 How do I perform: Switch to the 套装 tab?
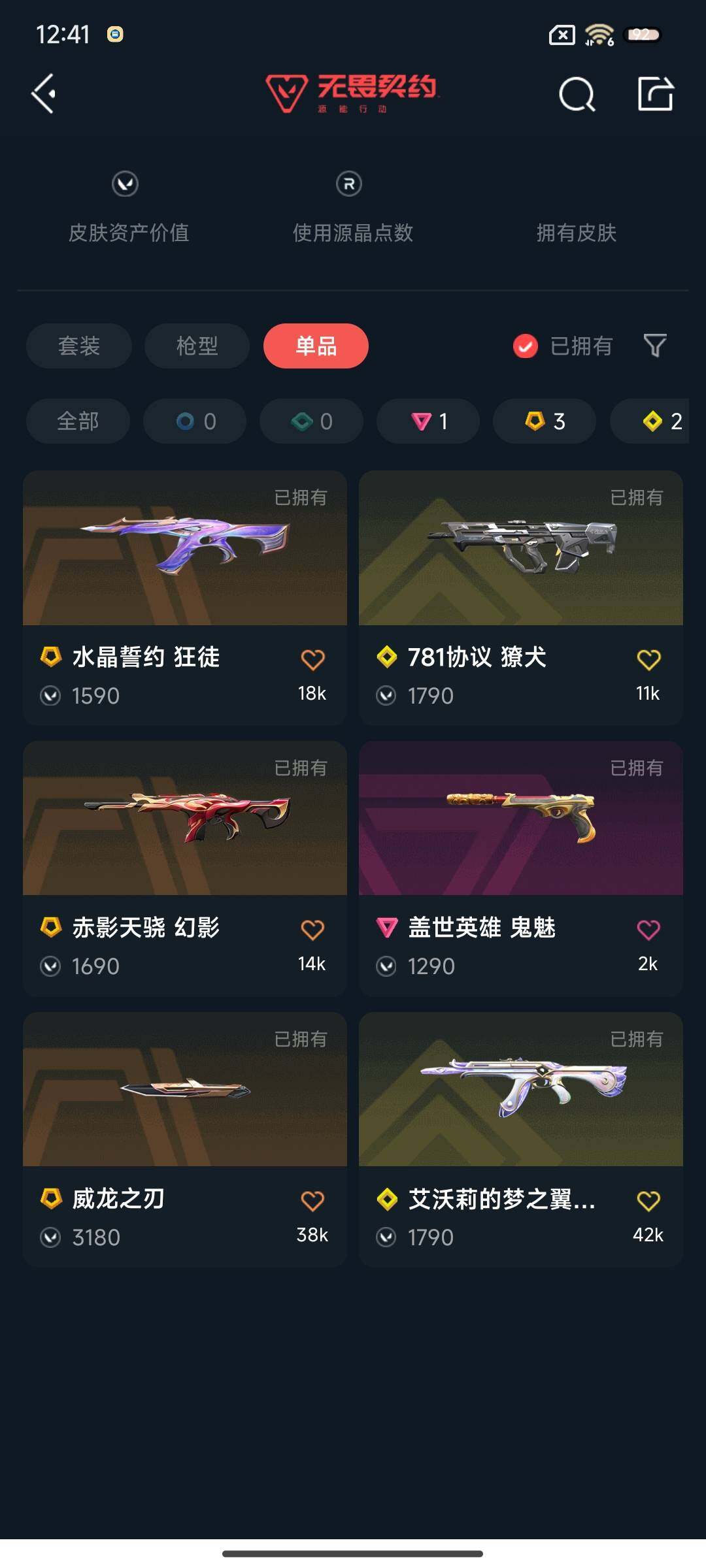[78, 346]
